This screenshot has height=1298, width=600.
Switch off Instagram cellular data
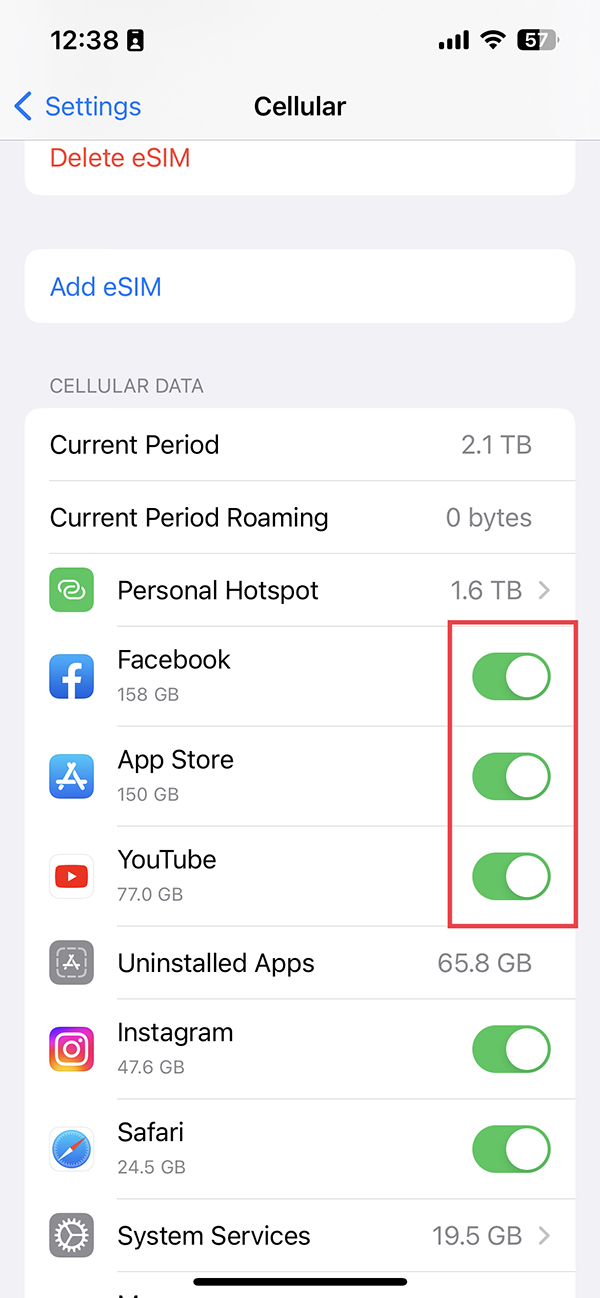[511, 1050]
